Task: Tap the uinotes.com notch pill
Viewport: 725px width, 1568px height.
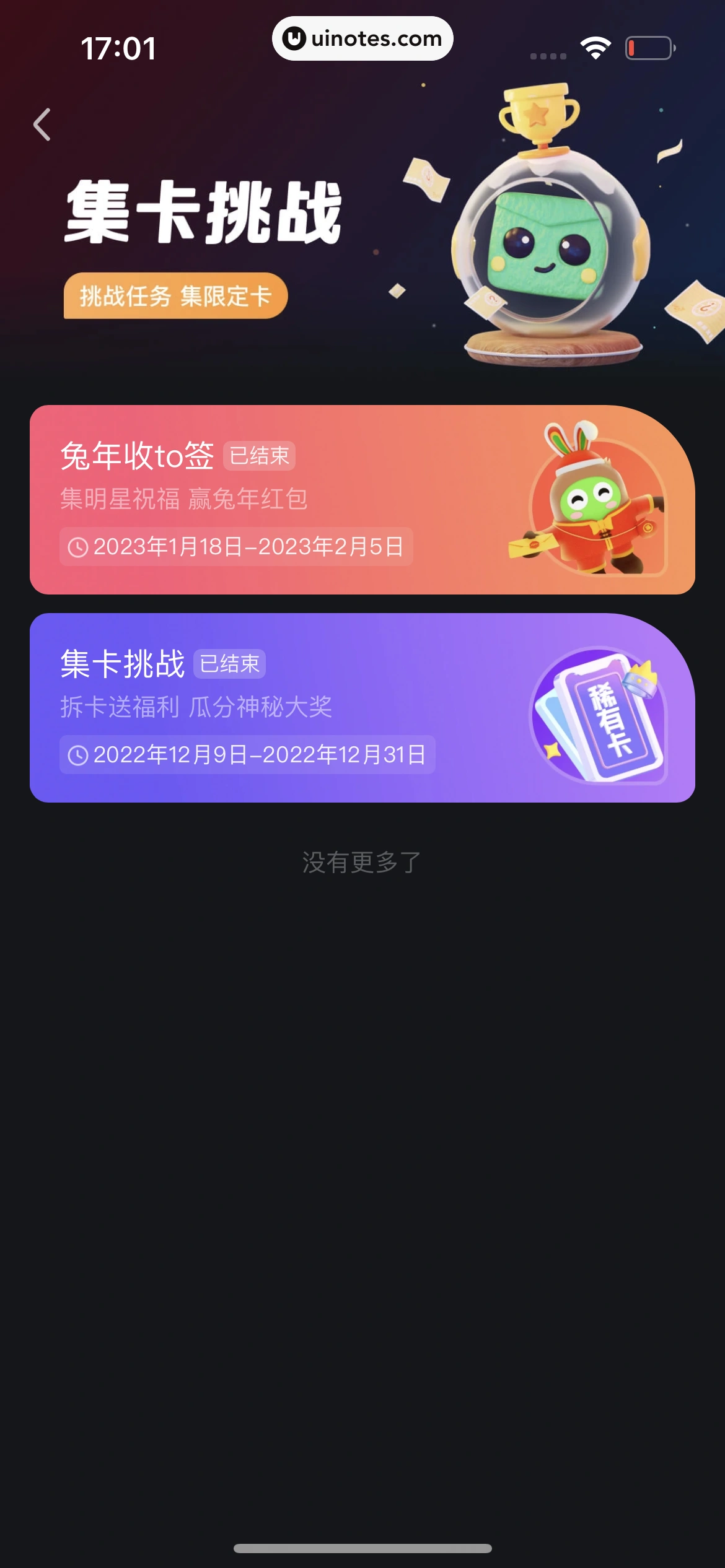Action: pyautogui.click(x=362, y=38)
